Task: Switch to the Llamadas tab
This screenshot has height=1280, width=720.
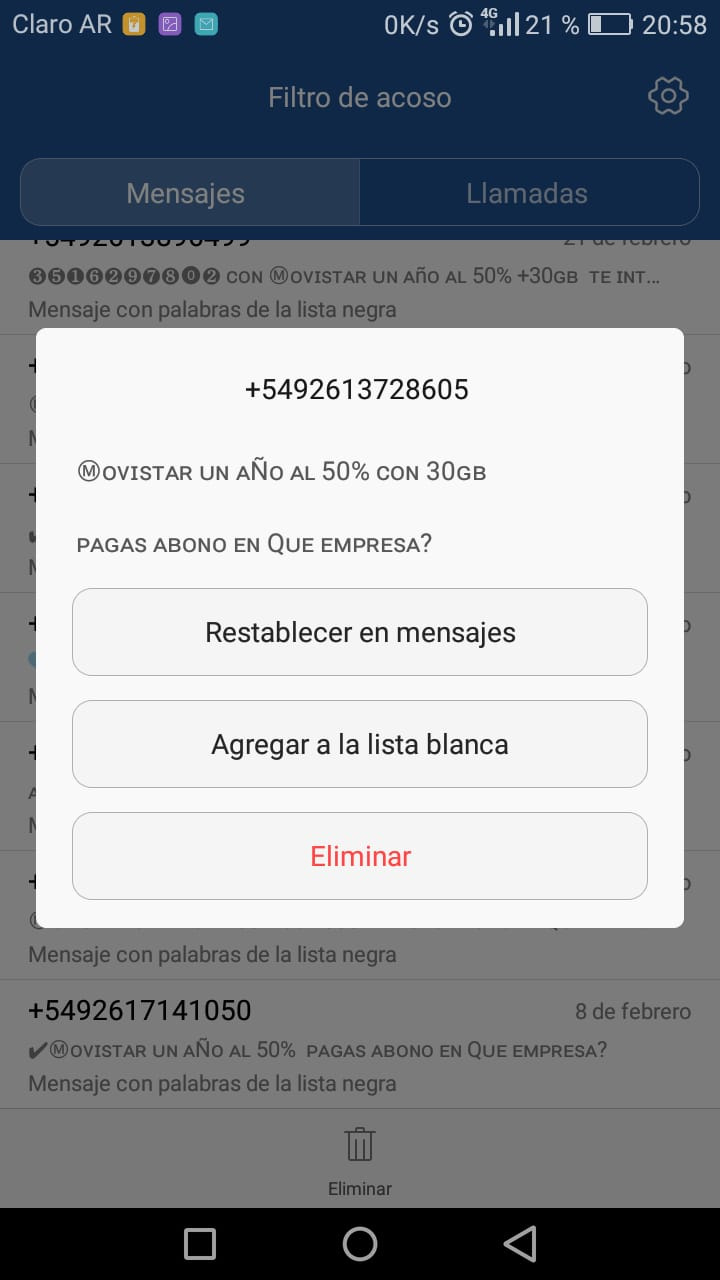Action: tap(528, 192)
